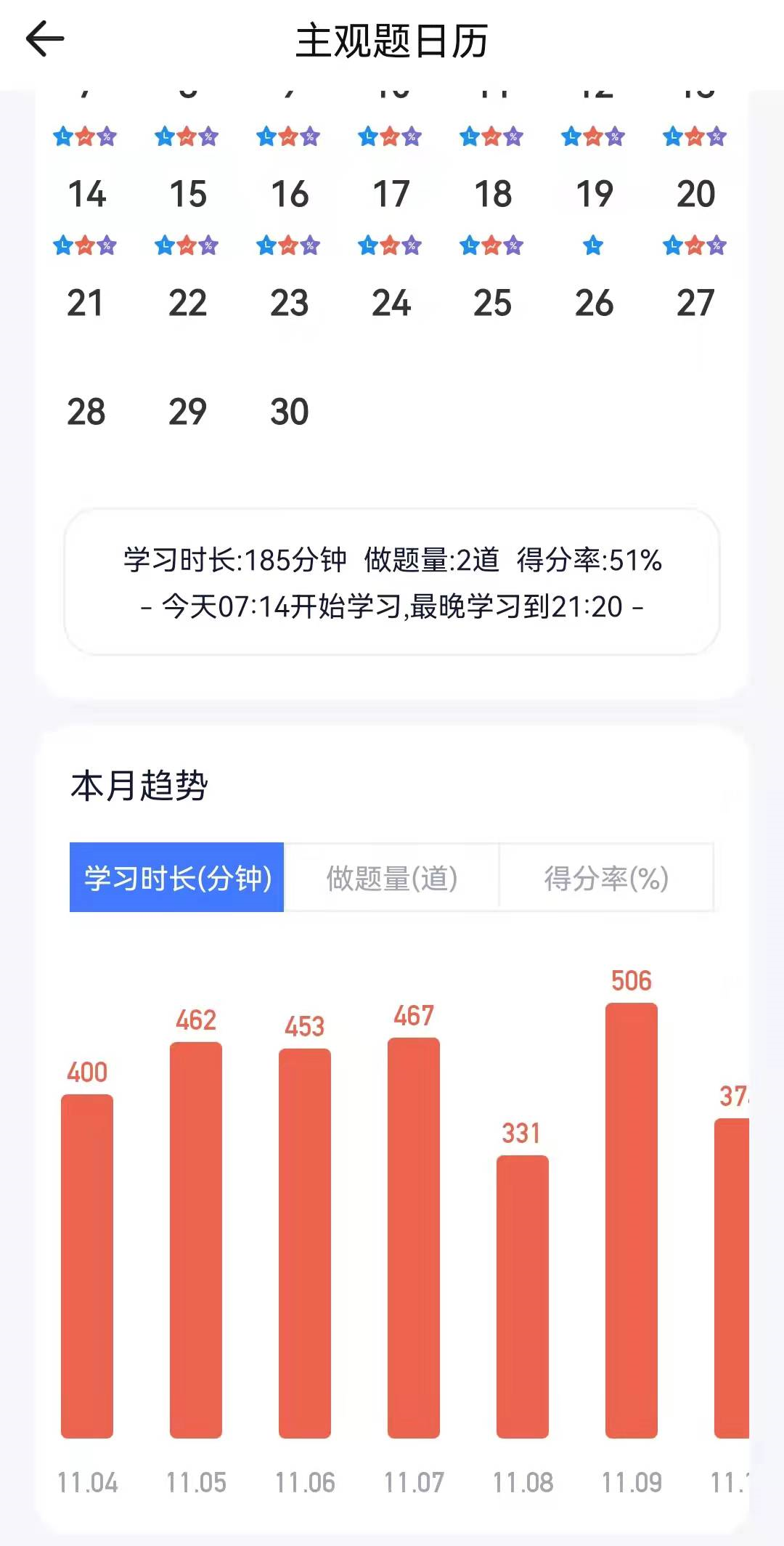Select date 30 on the calendar
Image resolution: width=784 pixels, height=1546 pixels.
pyautogui.click(x=289, y=412)
